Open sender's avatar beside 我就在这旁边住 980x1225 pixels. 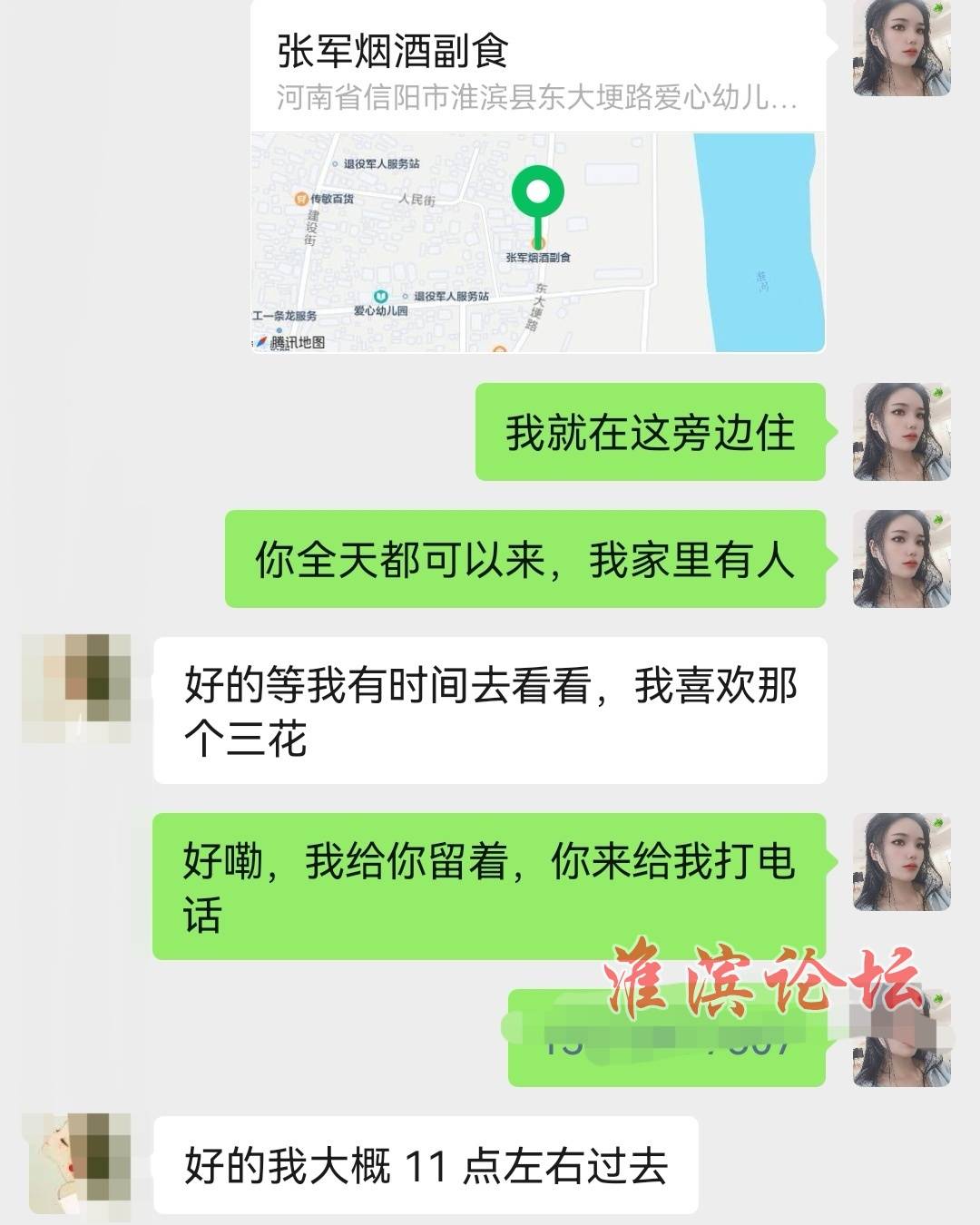(x=901, y=432)
